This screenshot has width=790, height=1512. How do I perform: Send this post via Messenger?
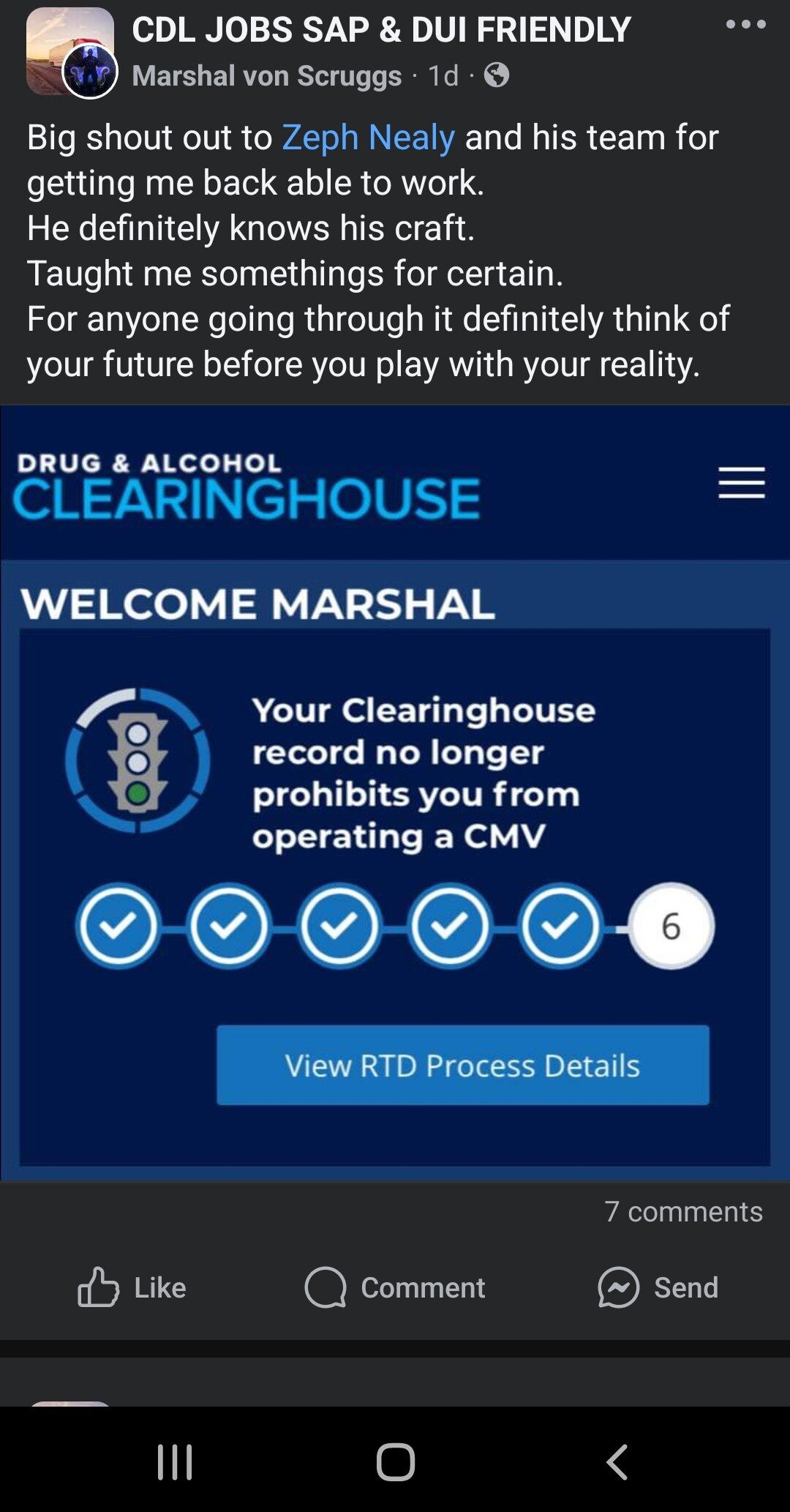(658, 1287)
